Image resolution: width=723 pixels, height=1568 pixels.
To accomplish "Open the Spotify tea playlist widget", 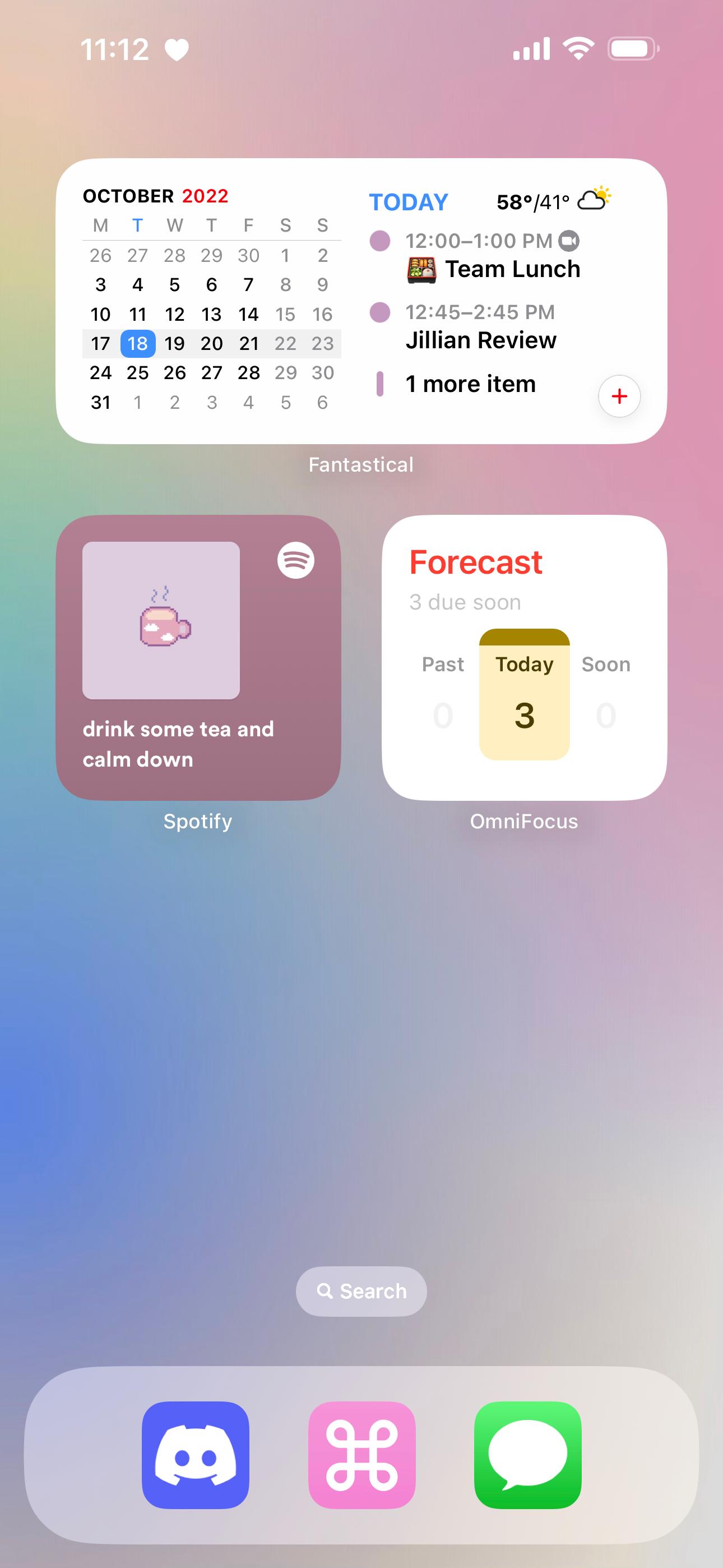I will click(198, 657).
